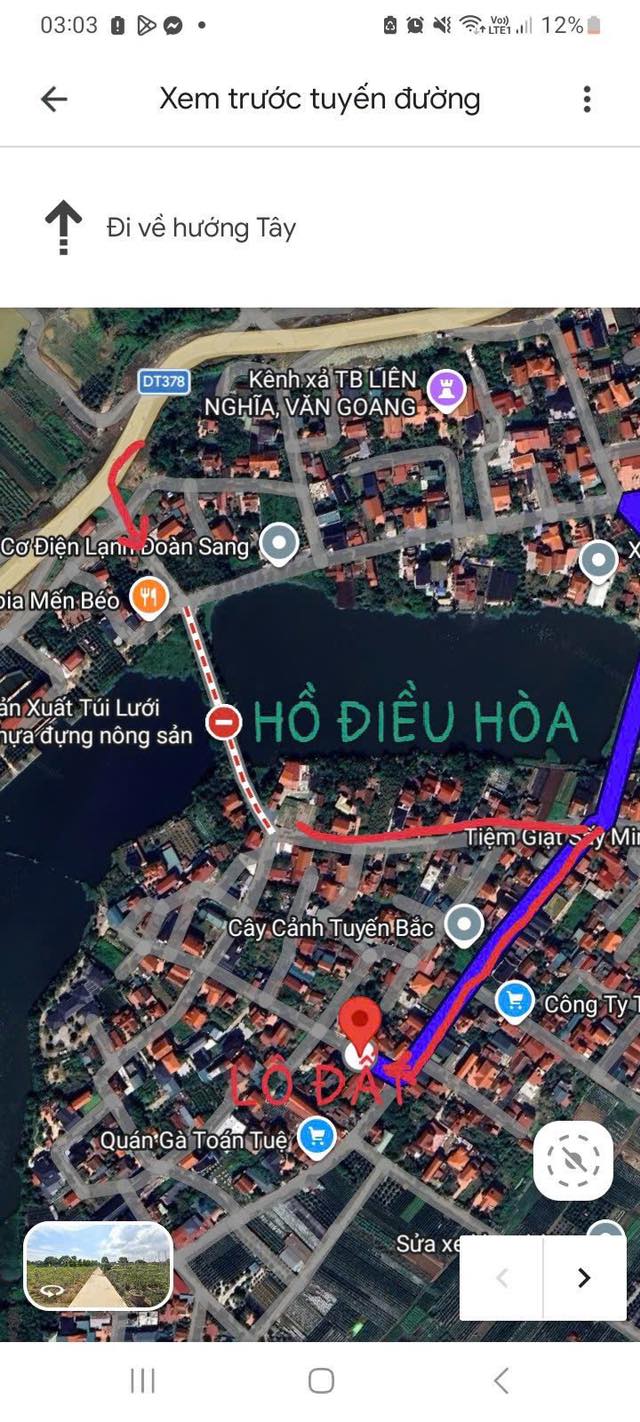
Task: Open Cơ Điện Lạnh Đoàn Sang marker
Action: coord(279,545)
